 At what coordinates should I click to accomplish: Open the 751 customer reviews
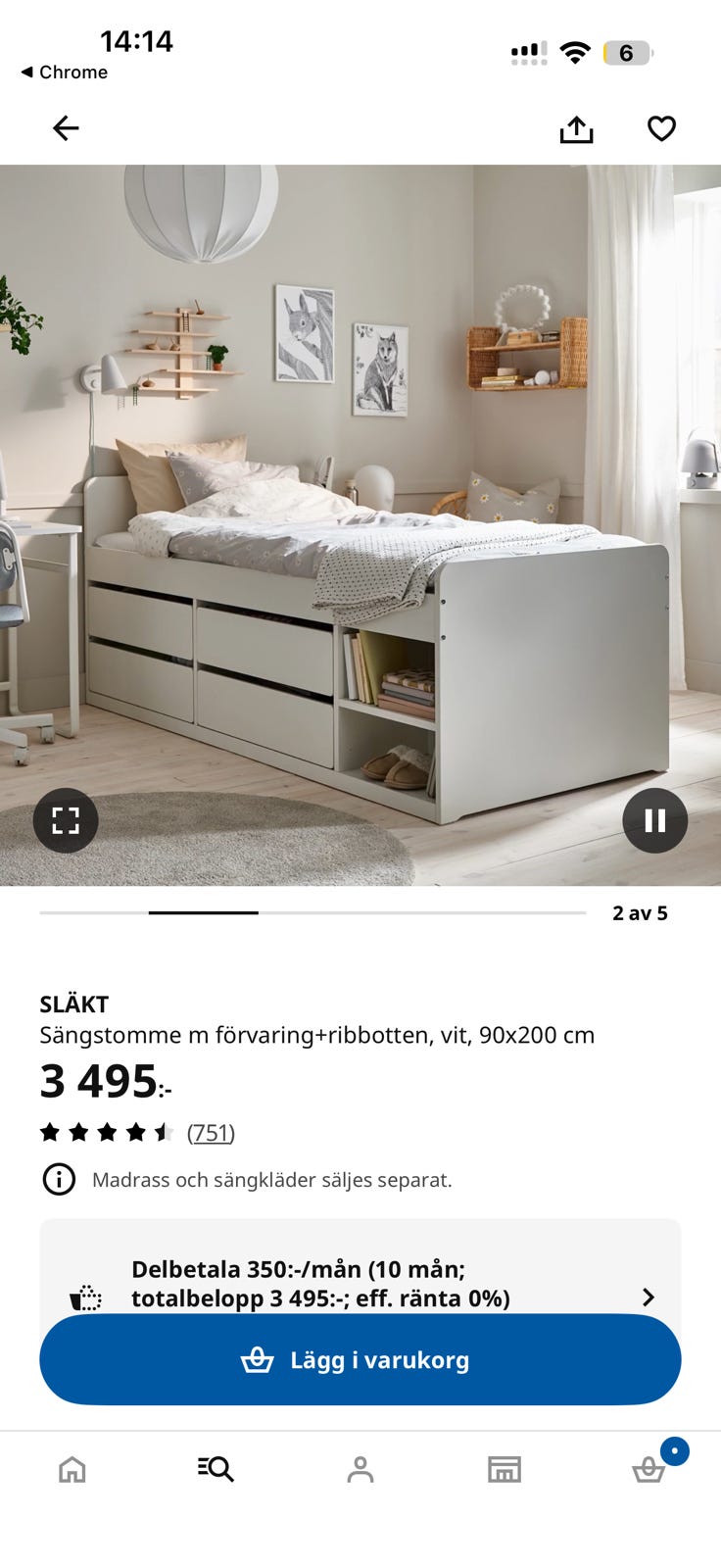[x=210, y=1133]
